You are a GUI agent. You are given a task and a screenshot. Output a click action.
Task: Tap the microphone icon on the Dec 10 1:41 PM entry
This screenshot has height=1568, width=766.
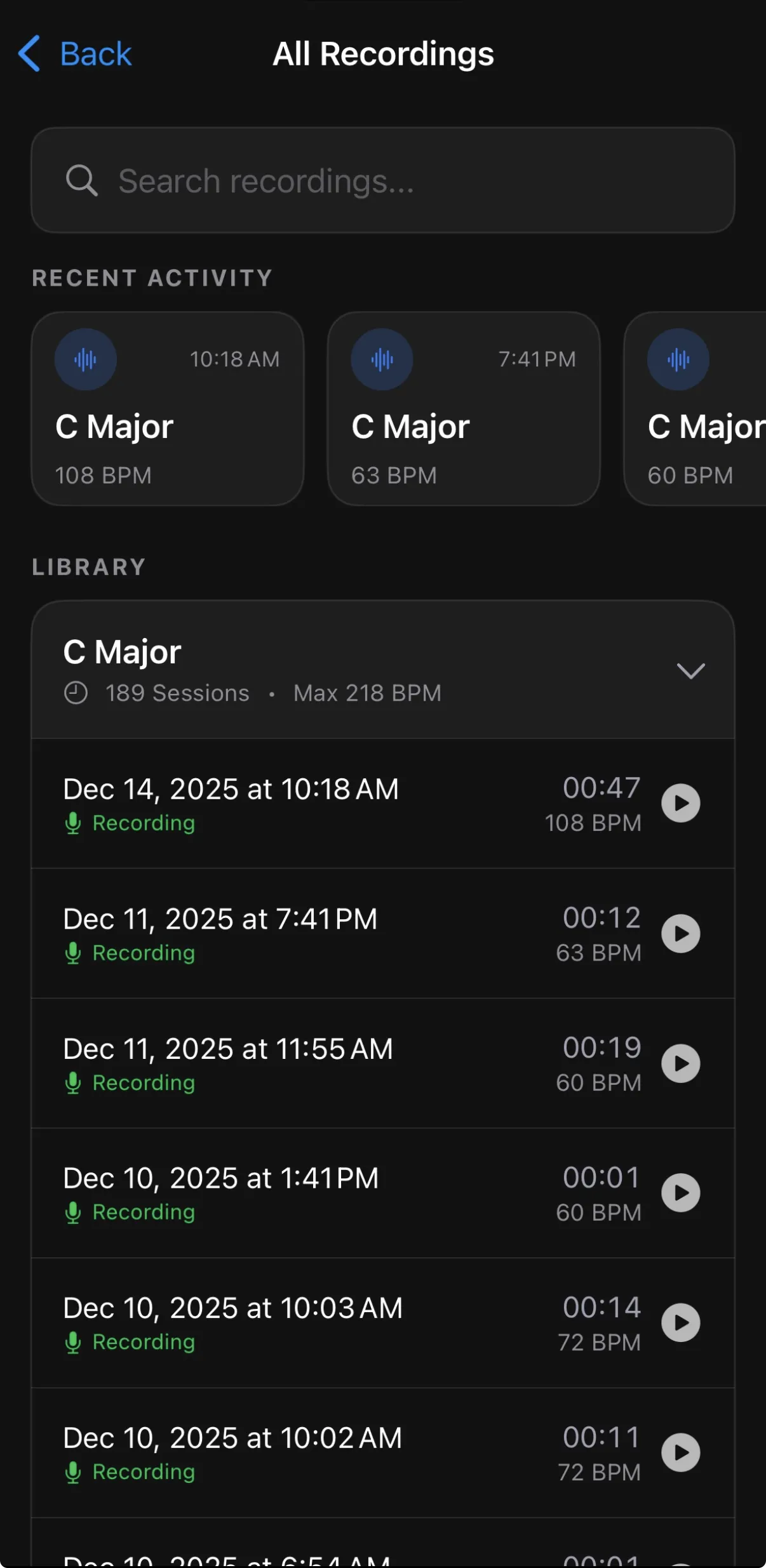(73, 1212)
